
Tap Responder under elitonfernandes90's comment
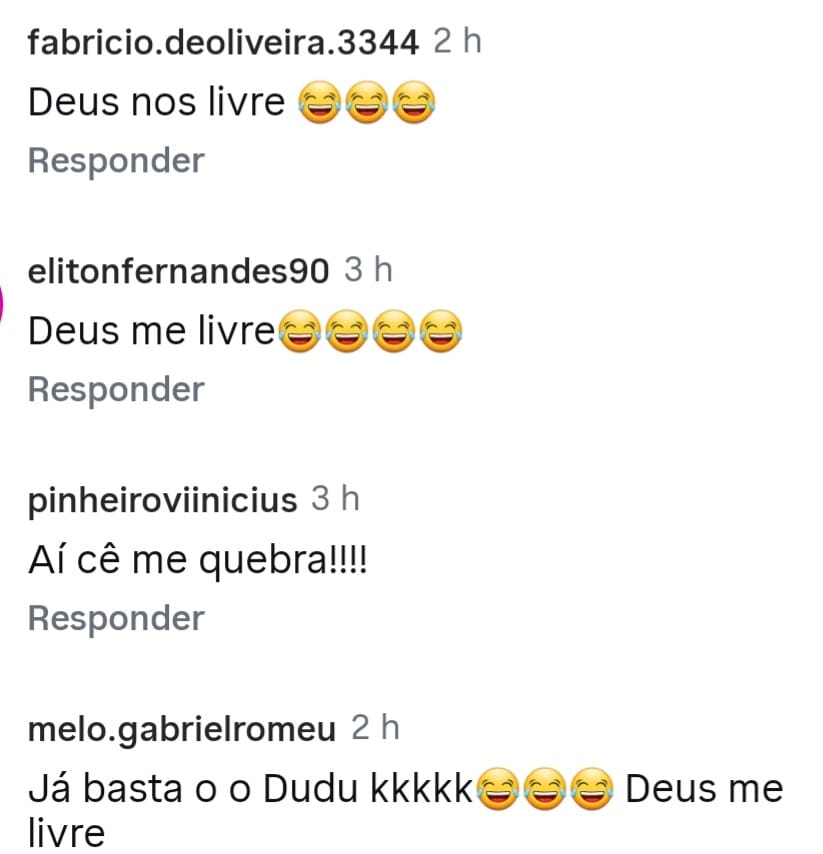[x=116, y=390]
